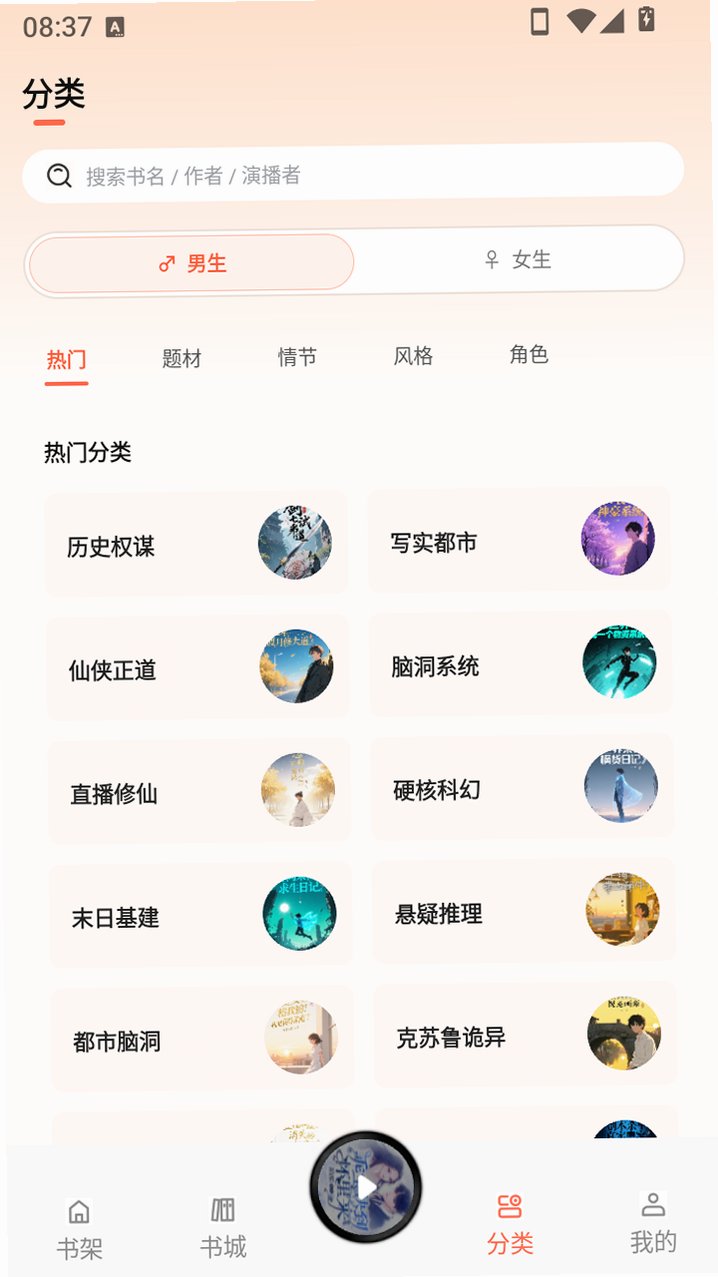Open the 写实都市 category card
The height and width of the screenshot is (1277, 718).
tap(519, 539)
